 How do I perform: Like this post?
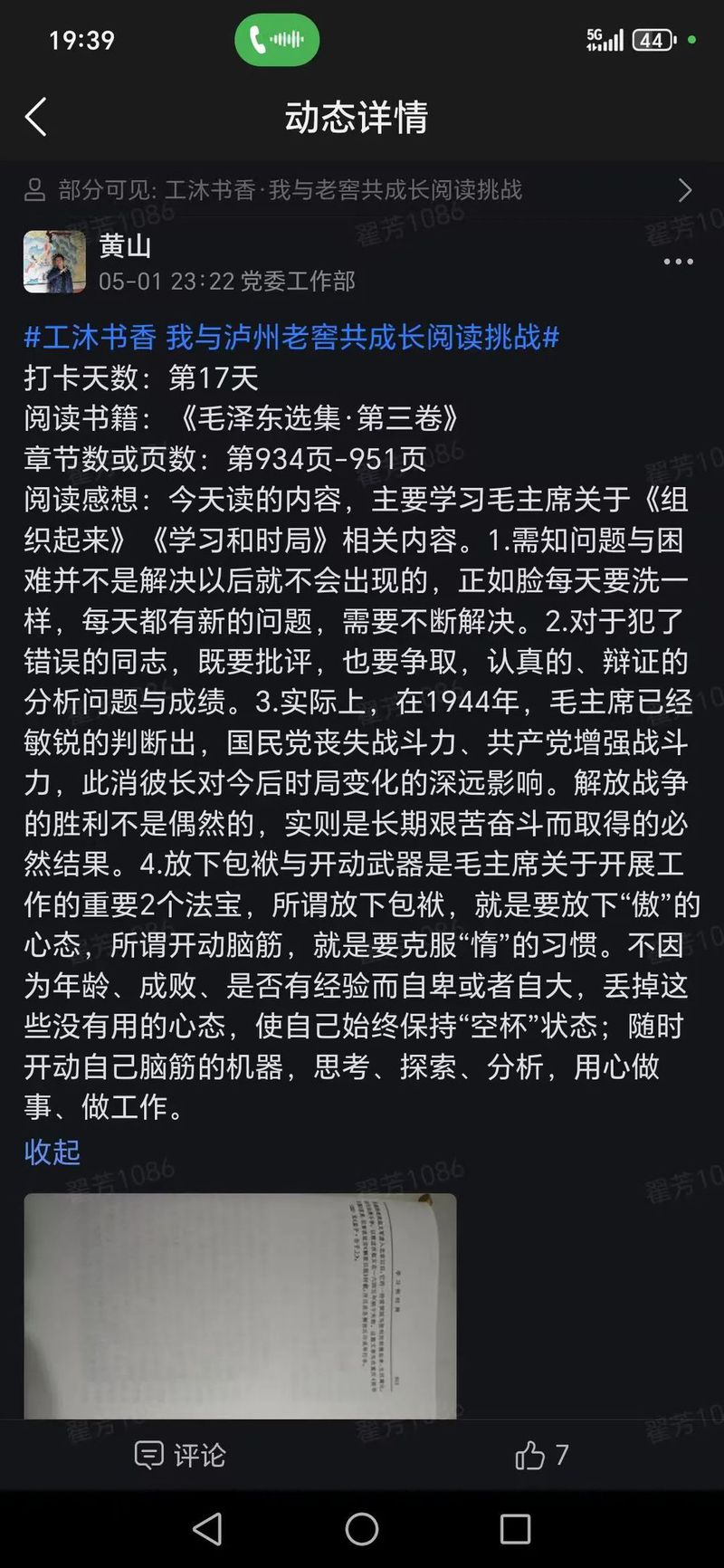540,1455
